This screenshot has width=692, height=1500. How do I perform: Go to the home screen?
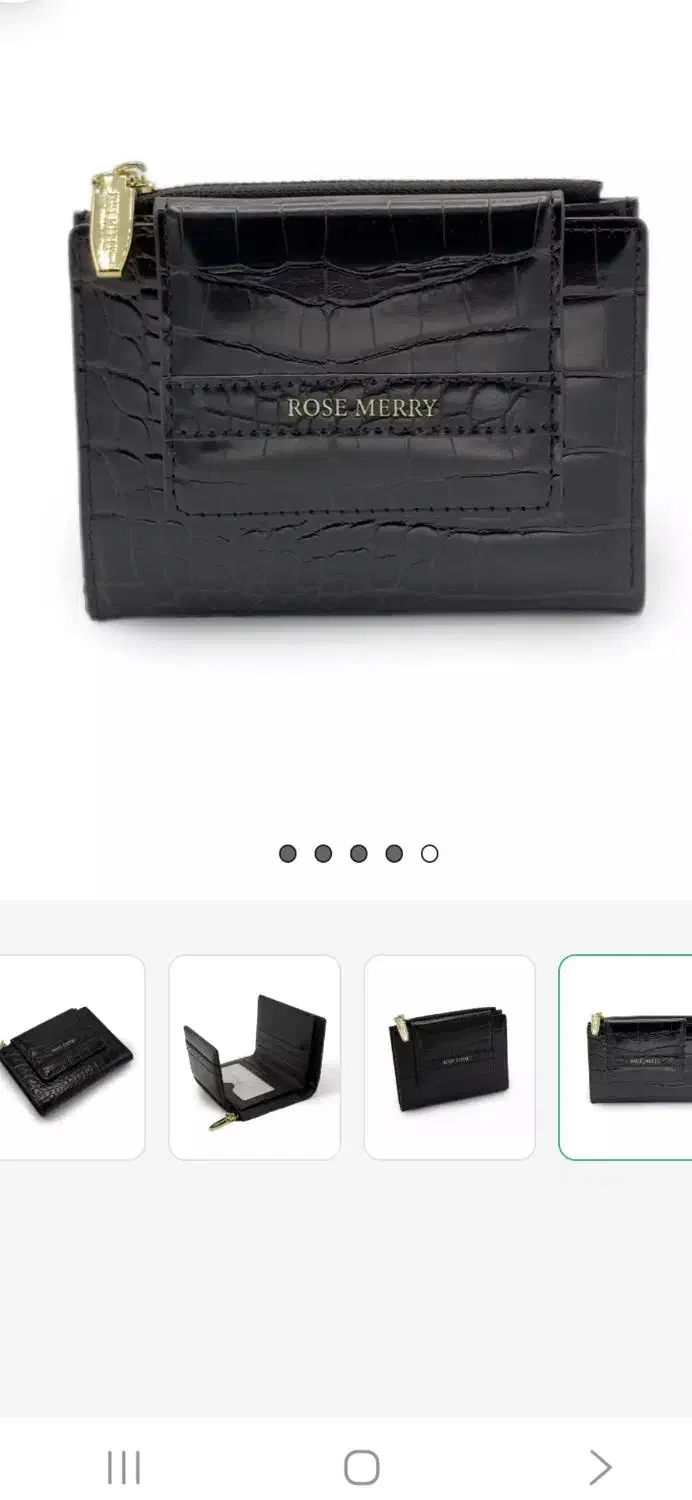tap(361, 1468)
